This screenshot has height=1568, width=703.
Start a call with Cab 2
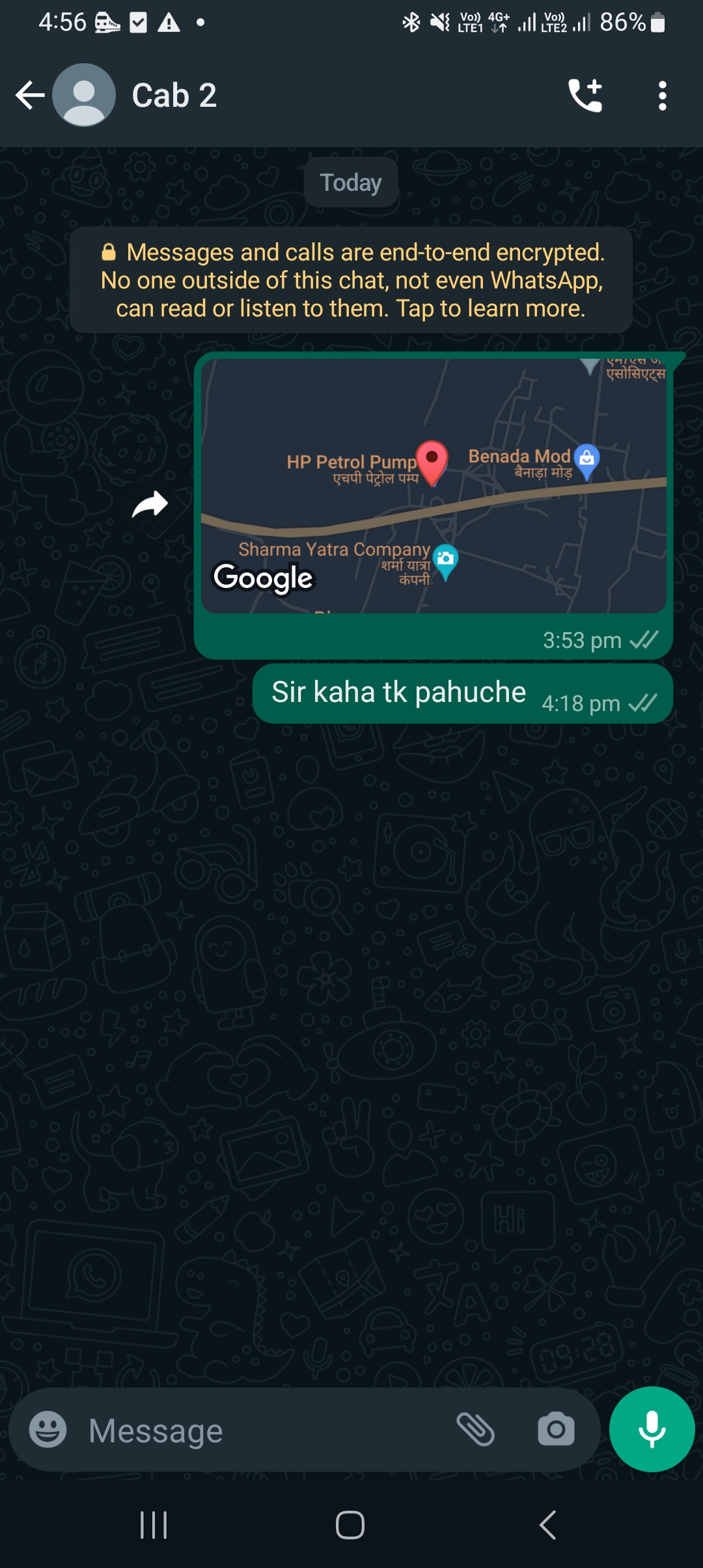click(x=585, y=96)
